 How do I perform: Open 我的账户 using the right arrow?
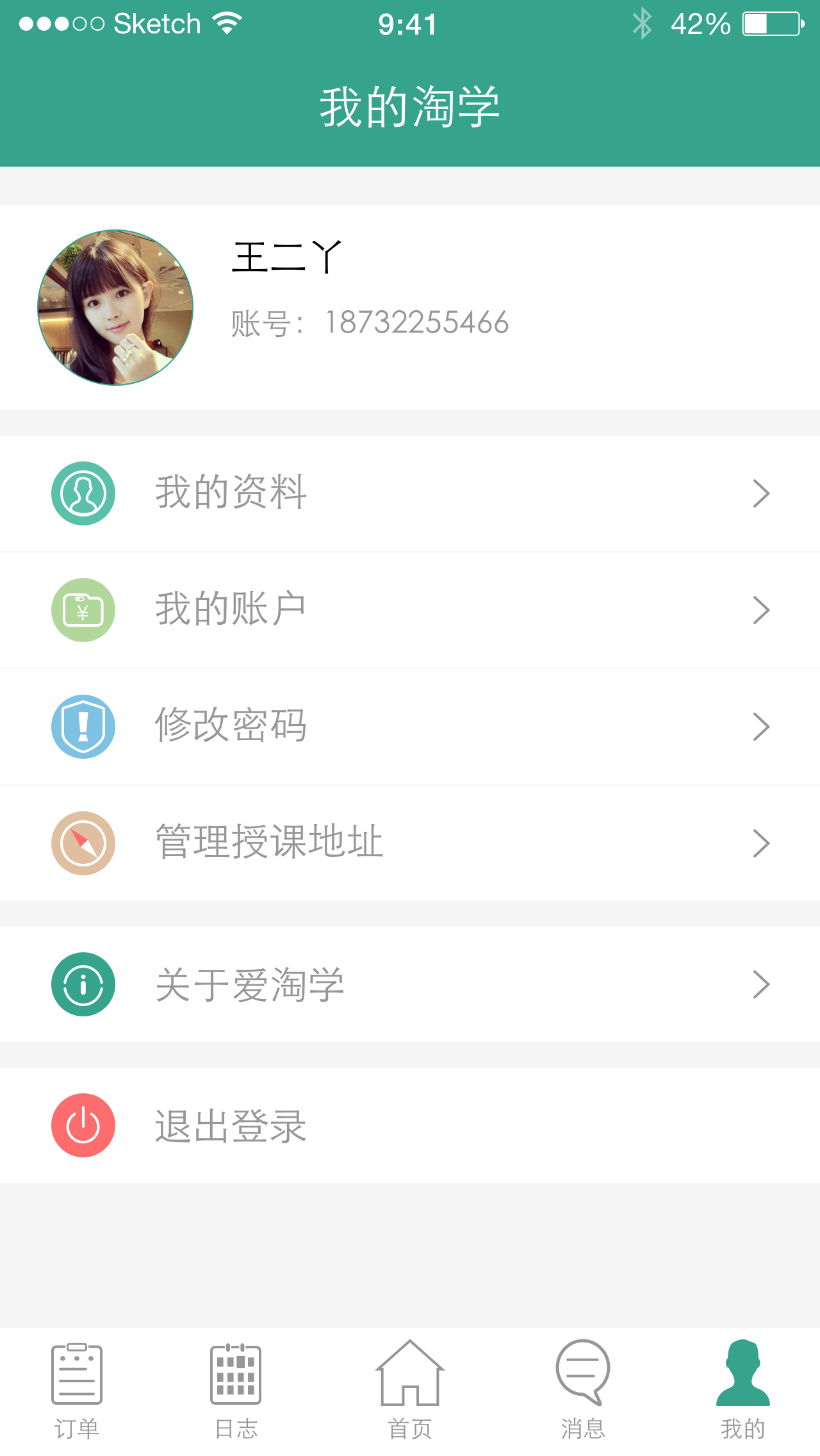click(761, 609)
